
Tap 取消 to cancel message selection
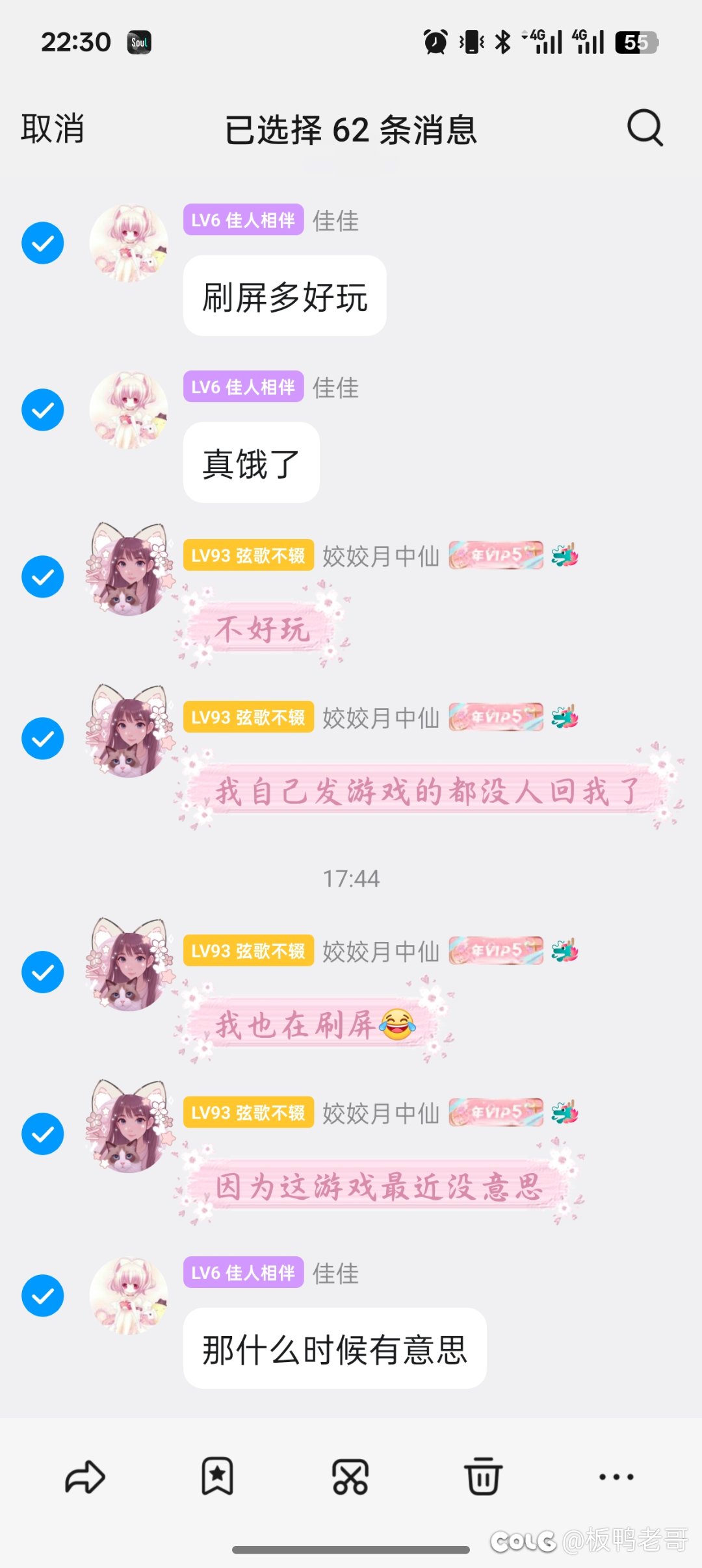click(x=53, y=129)
